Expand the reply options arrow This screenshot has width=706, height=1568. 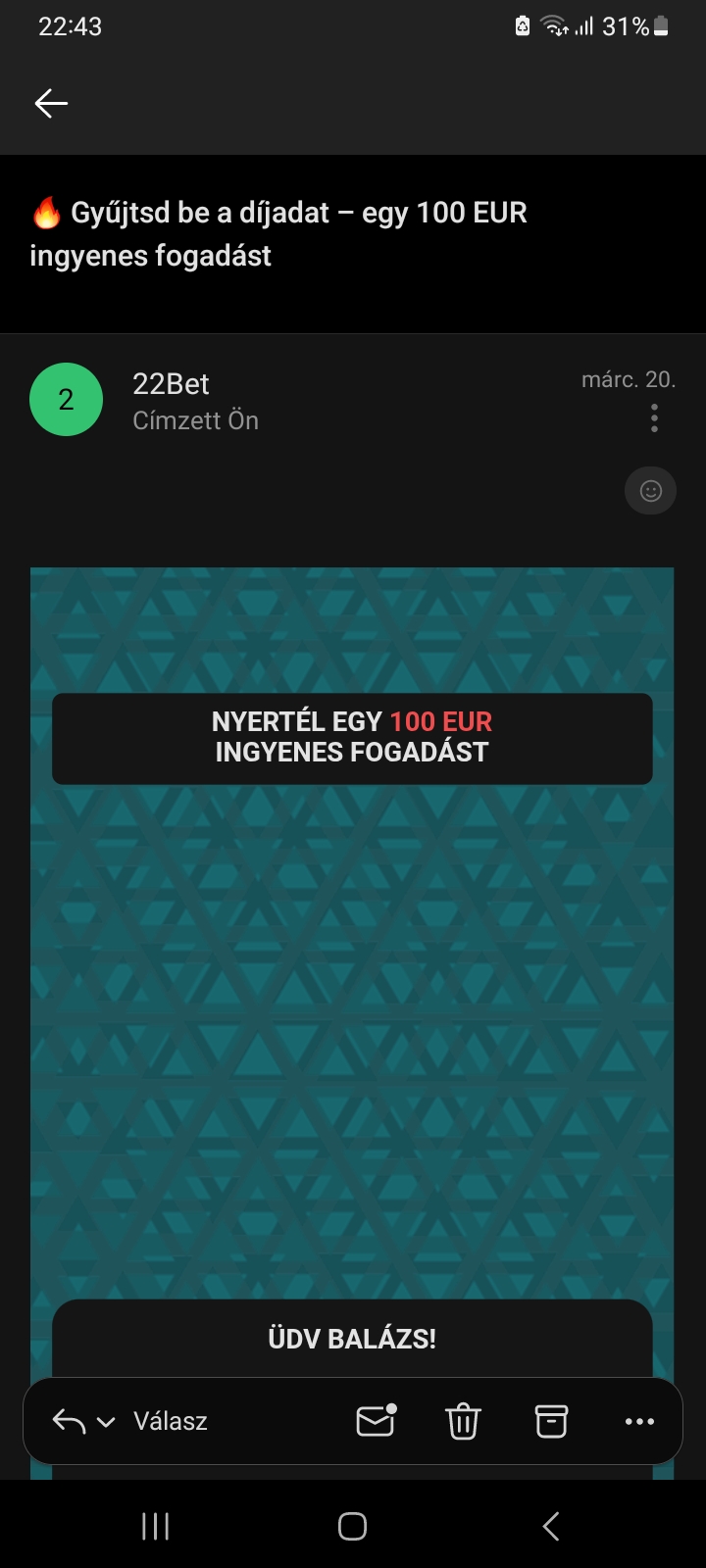coord(106,1422)
